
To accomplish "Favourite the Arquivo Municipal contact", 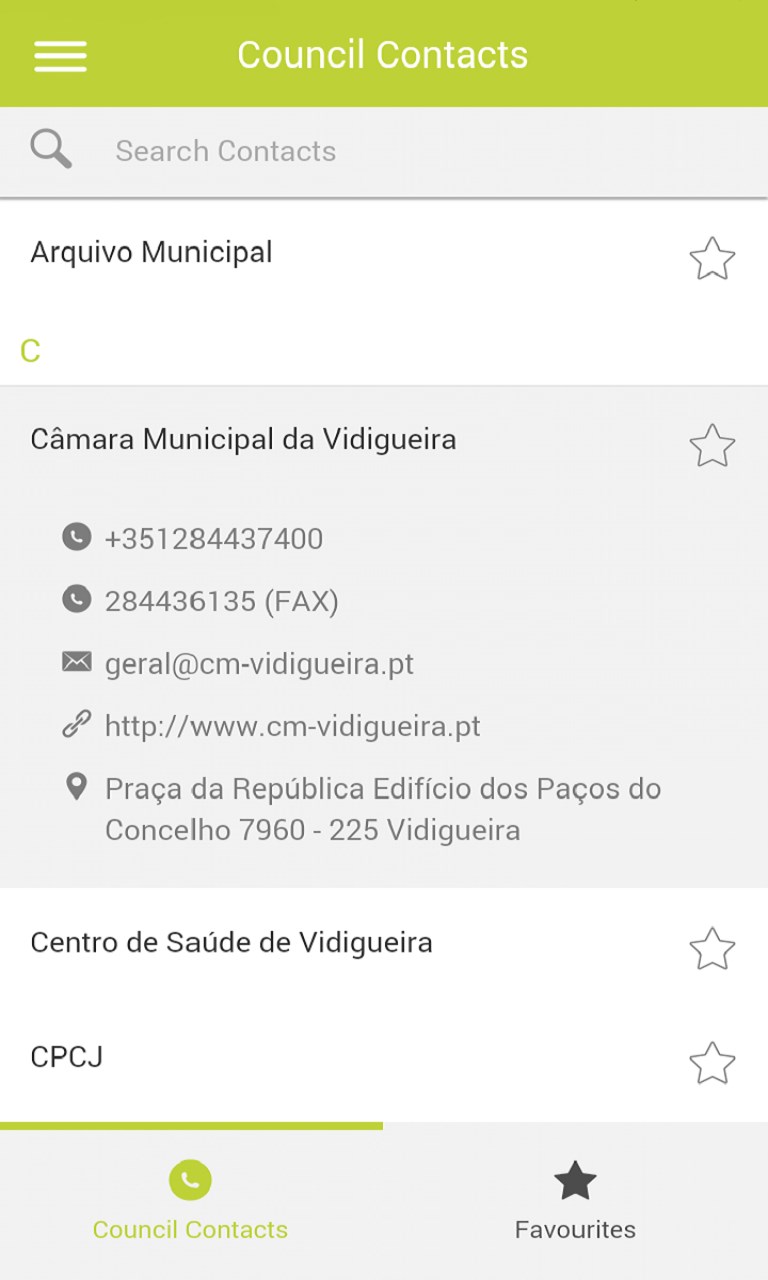I will coord(712,259).
